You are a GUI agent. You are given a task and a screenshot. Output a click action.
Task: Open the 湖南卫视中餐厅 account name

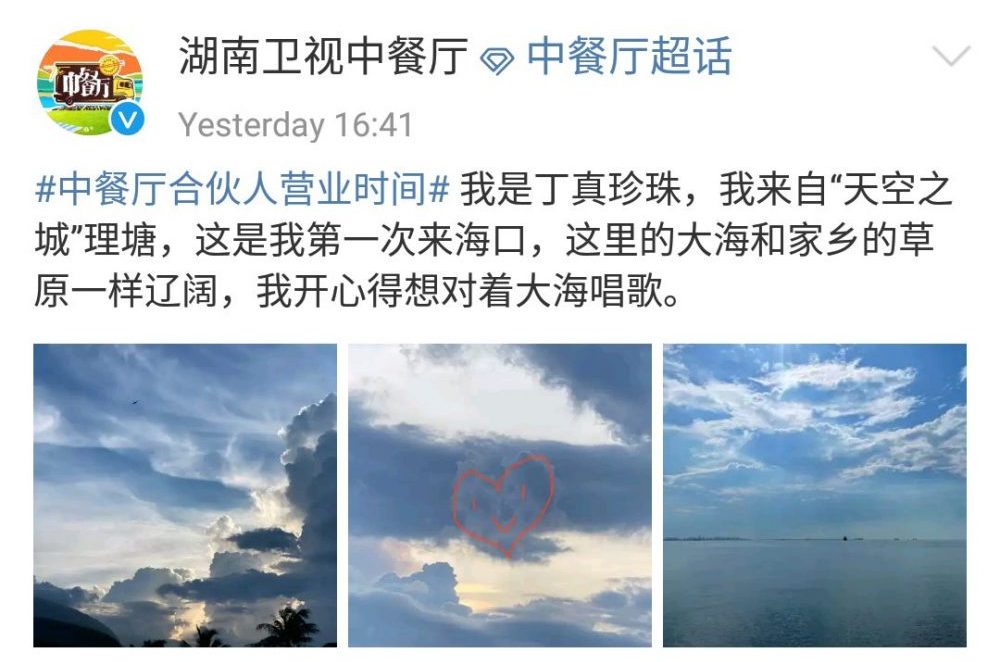click(x=323, y=57)
